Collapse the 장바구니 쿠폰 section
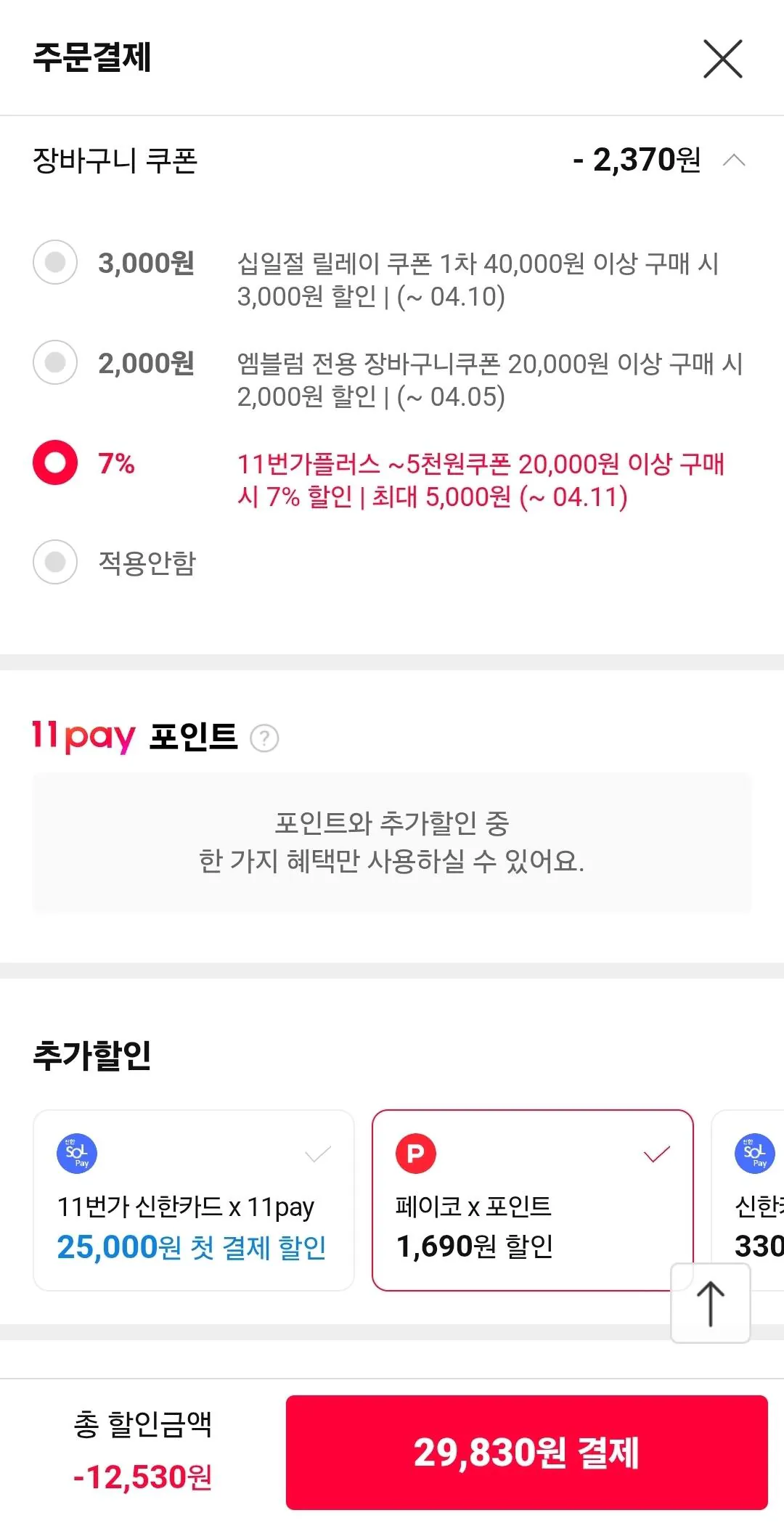Viewport: 784px width, 1526px height. click(734, 160)
